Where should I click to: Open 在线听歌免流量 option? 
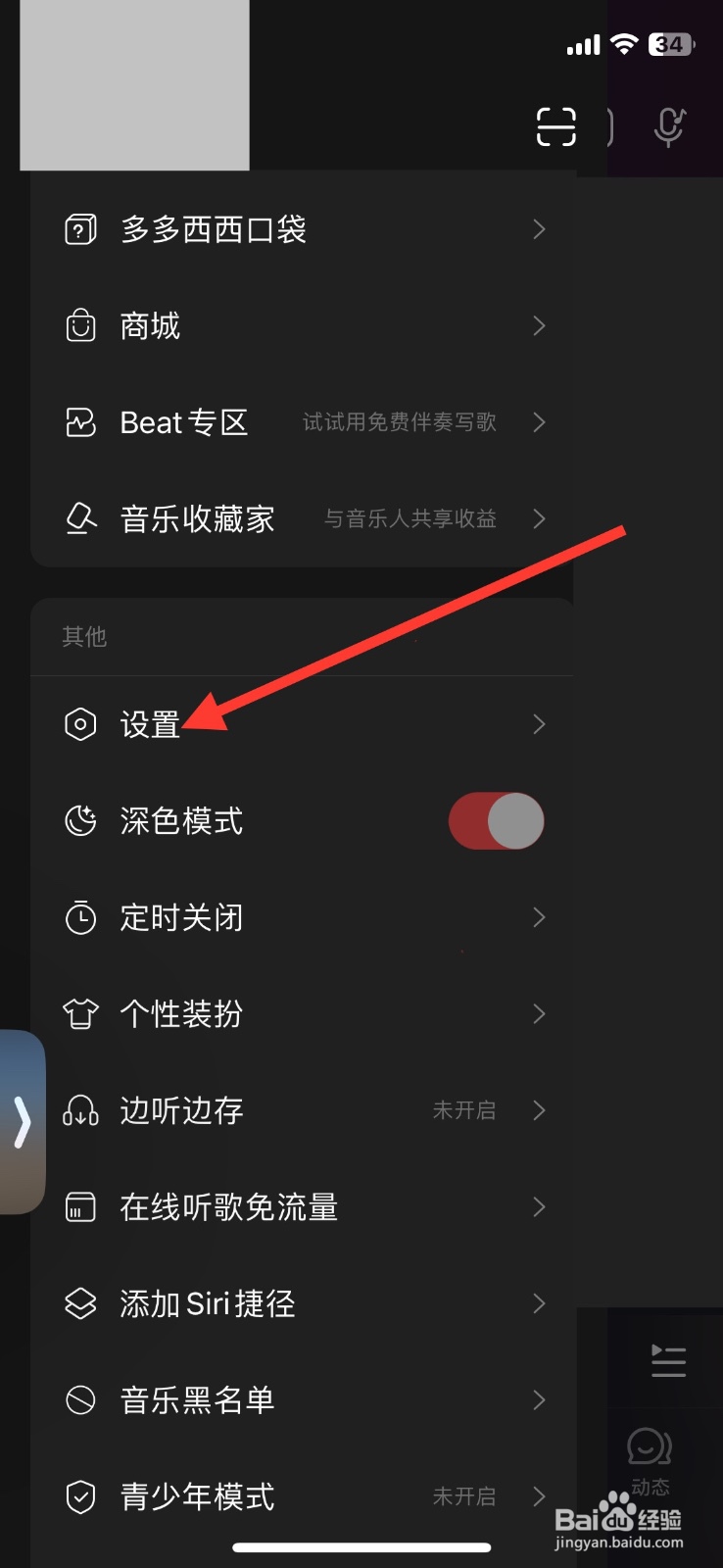click(x=228, y=1207)
